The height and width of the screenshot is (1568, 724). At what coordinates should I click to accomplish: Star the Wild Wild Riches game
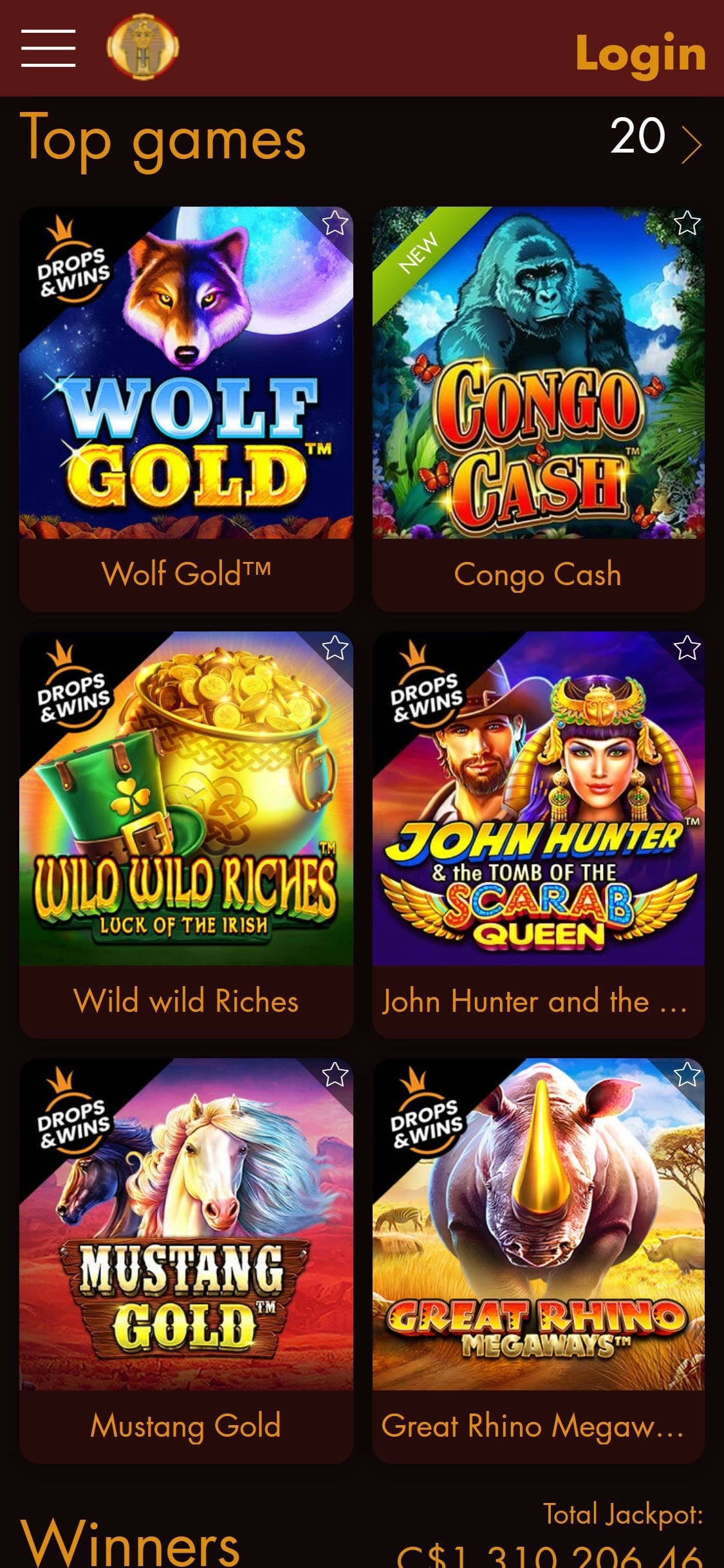pos(335,648)
